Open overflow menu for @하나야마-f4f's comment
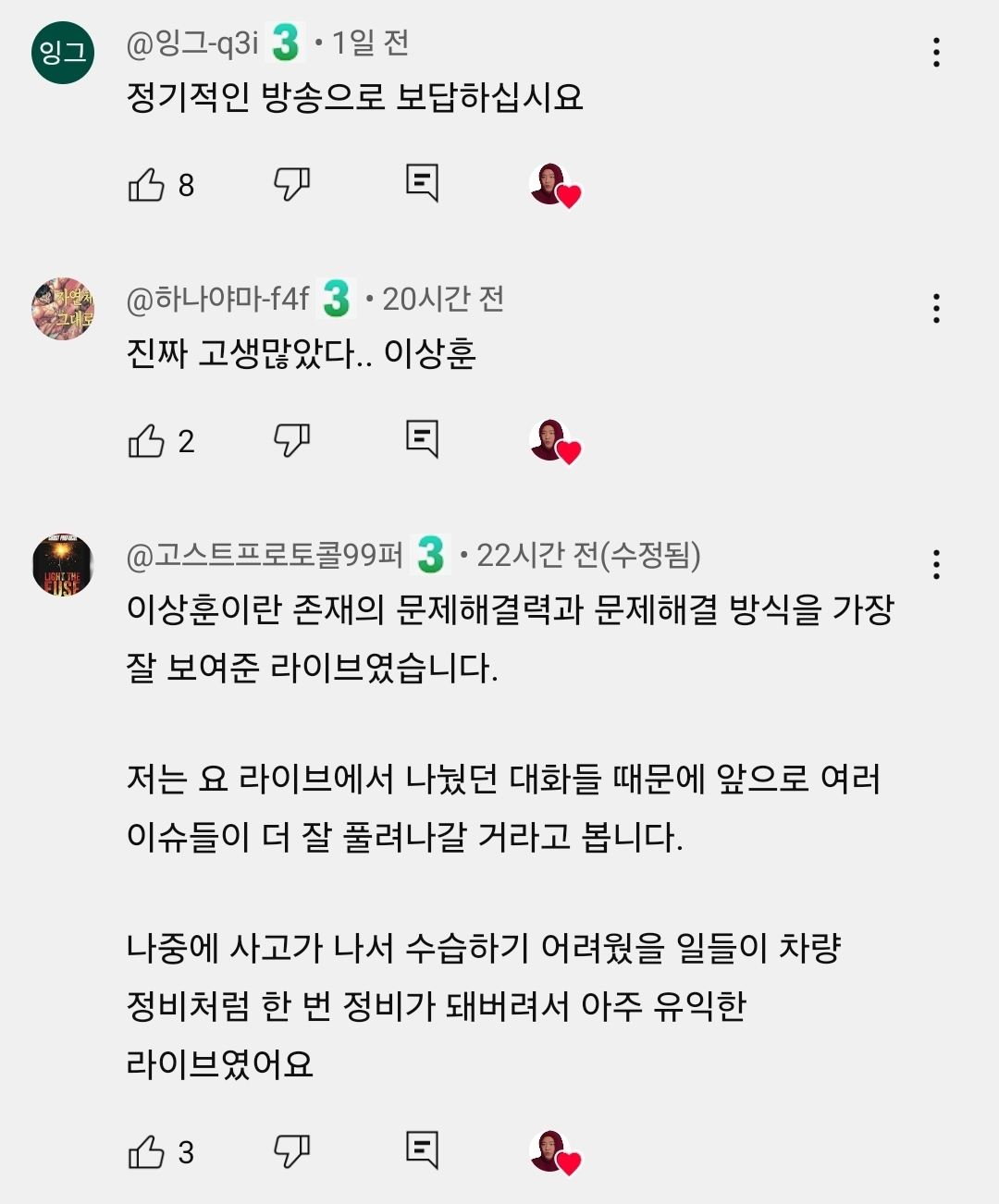The height and width of the screenshot is (1204, 999). coord(936,308)
